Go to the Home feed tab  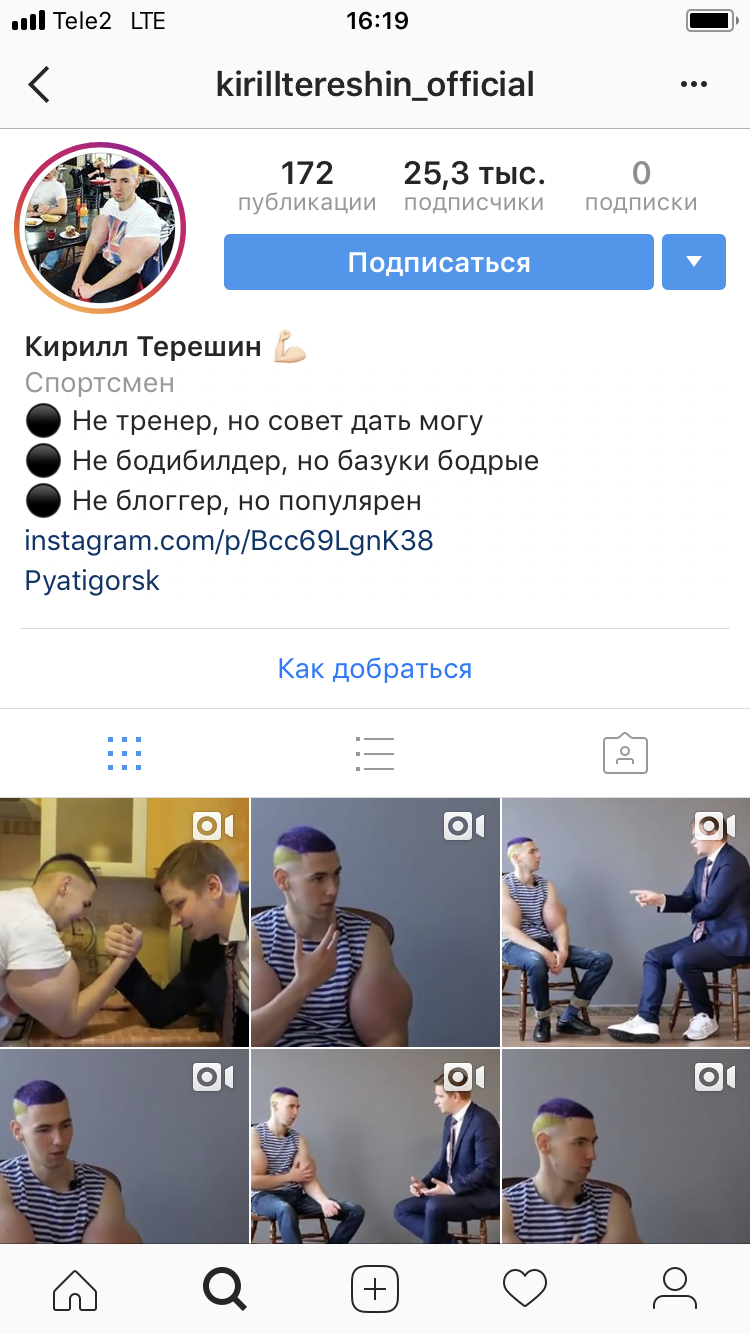(x=75, y=1289)
